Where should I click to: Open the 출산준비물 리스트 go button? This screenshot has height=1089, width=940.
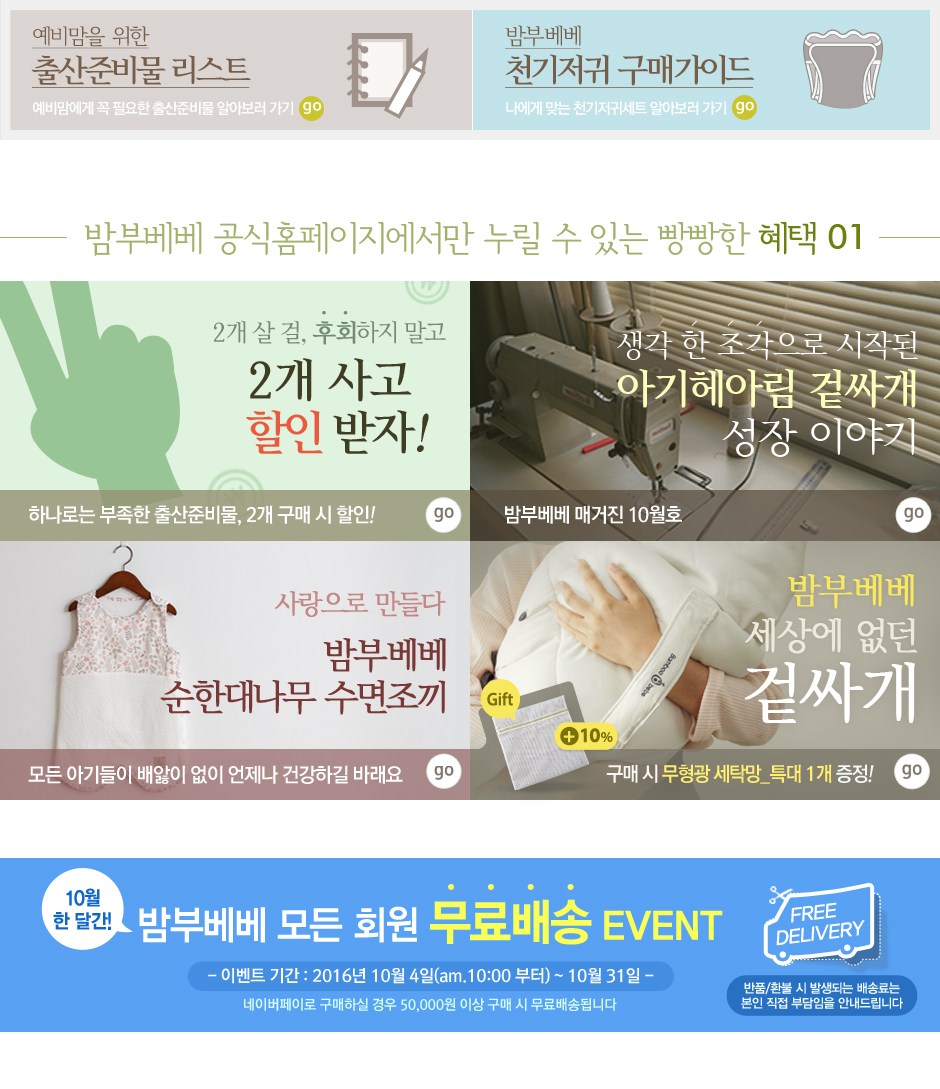click(312, 107)
